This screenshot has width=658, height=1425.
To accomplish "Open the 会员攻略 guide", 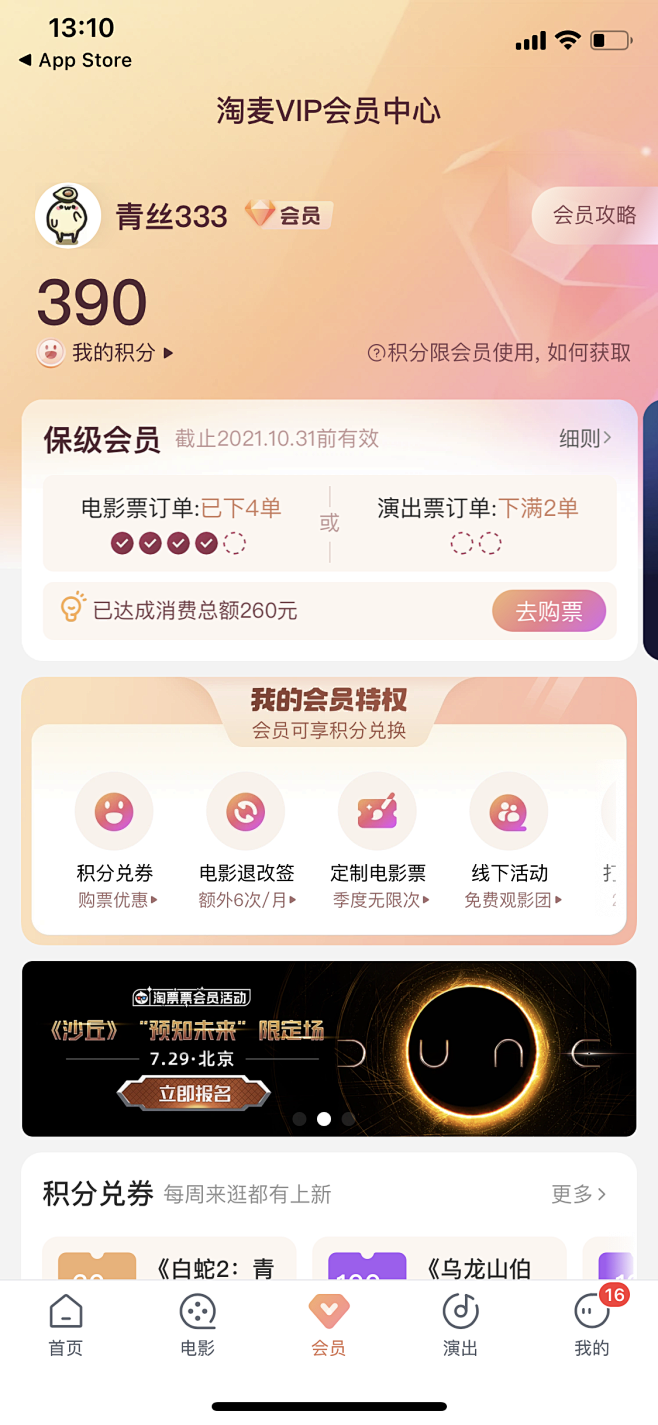I will pyautogui.click(x=594, y=215).
